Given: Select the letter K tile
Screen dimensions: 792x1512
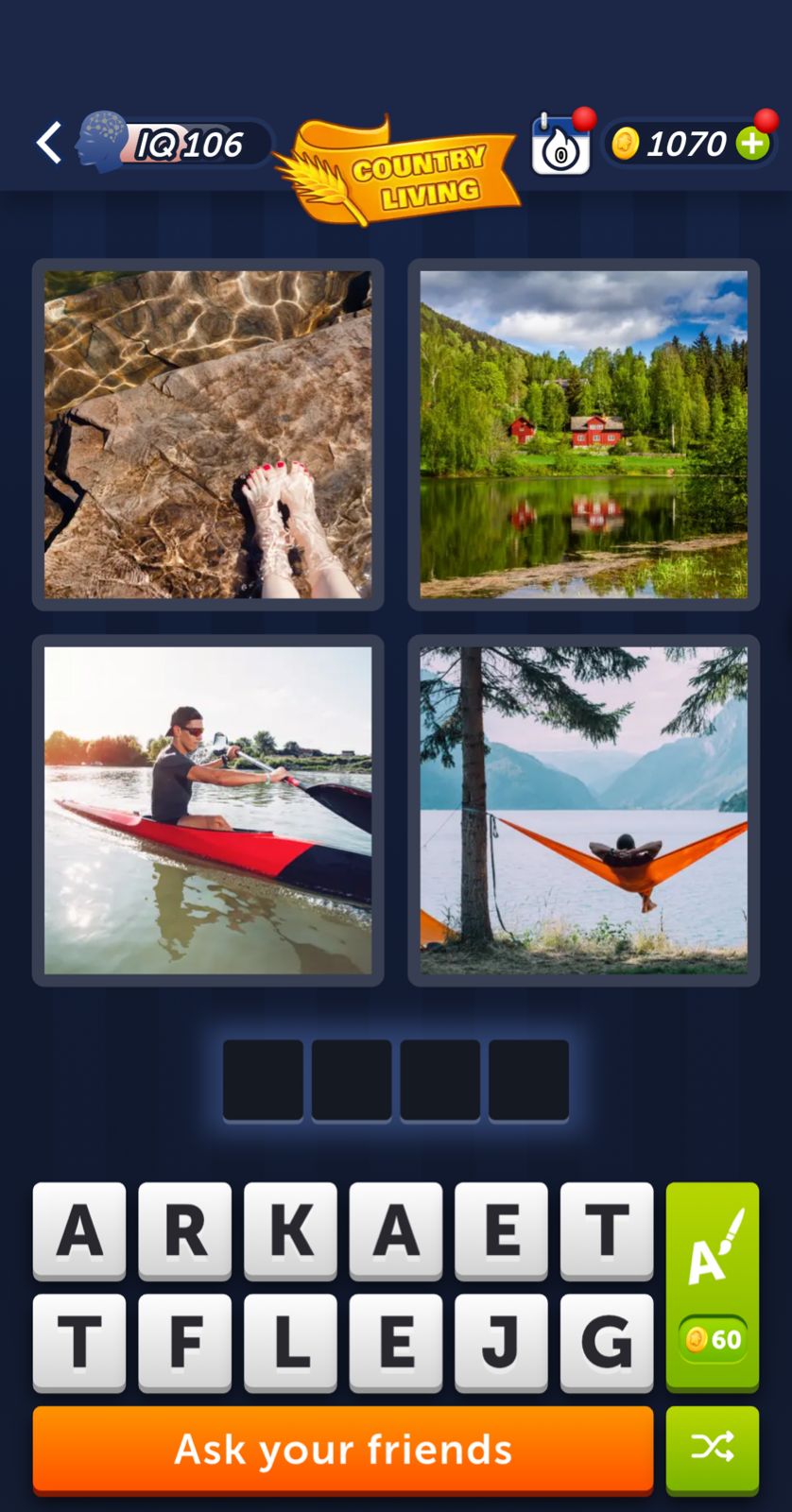Looking at the screenshot, I should click(x=290, y=1230).
